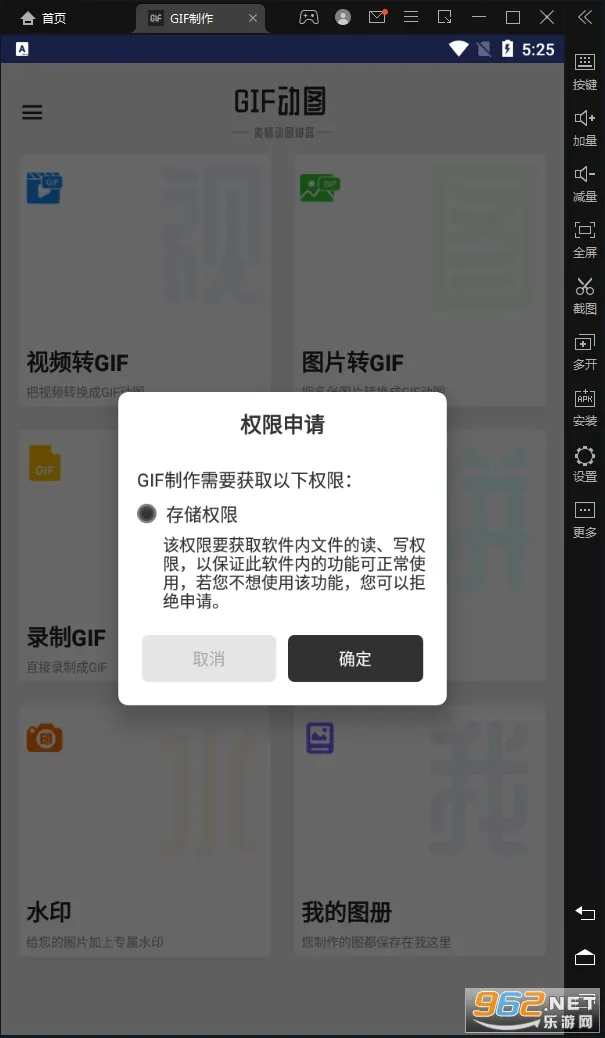
Task: Switch to the 首页 tab
Action: click(44, 18)
